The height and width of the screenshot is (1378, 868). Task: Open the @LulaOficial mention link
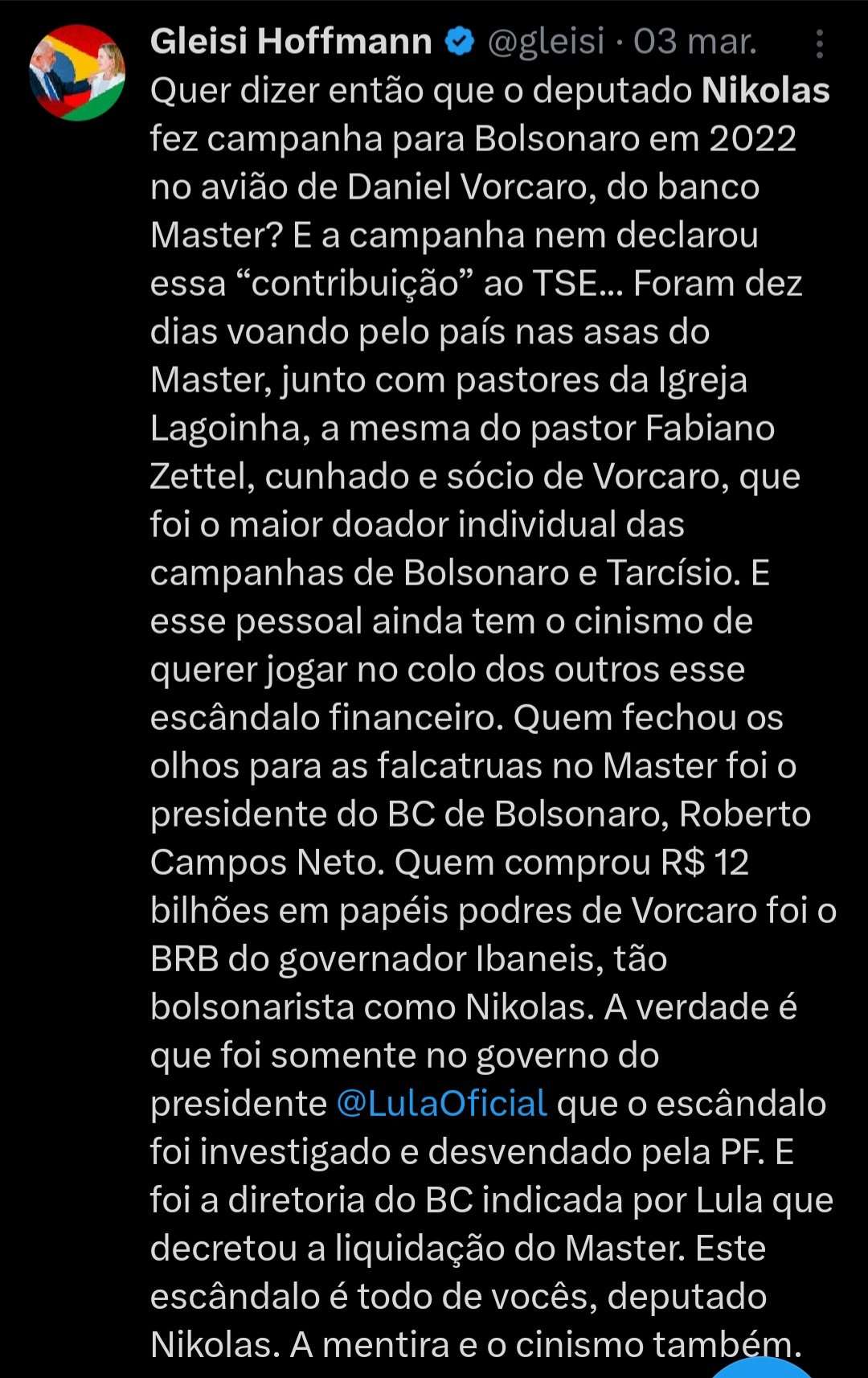click(441, 1103)
